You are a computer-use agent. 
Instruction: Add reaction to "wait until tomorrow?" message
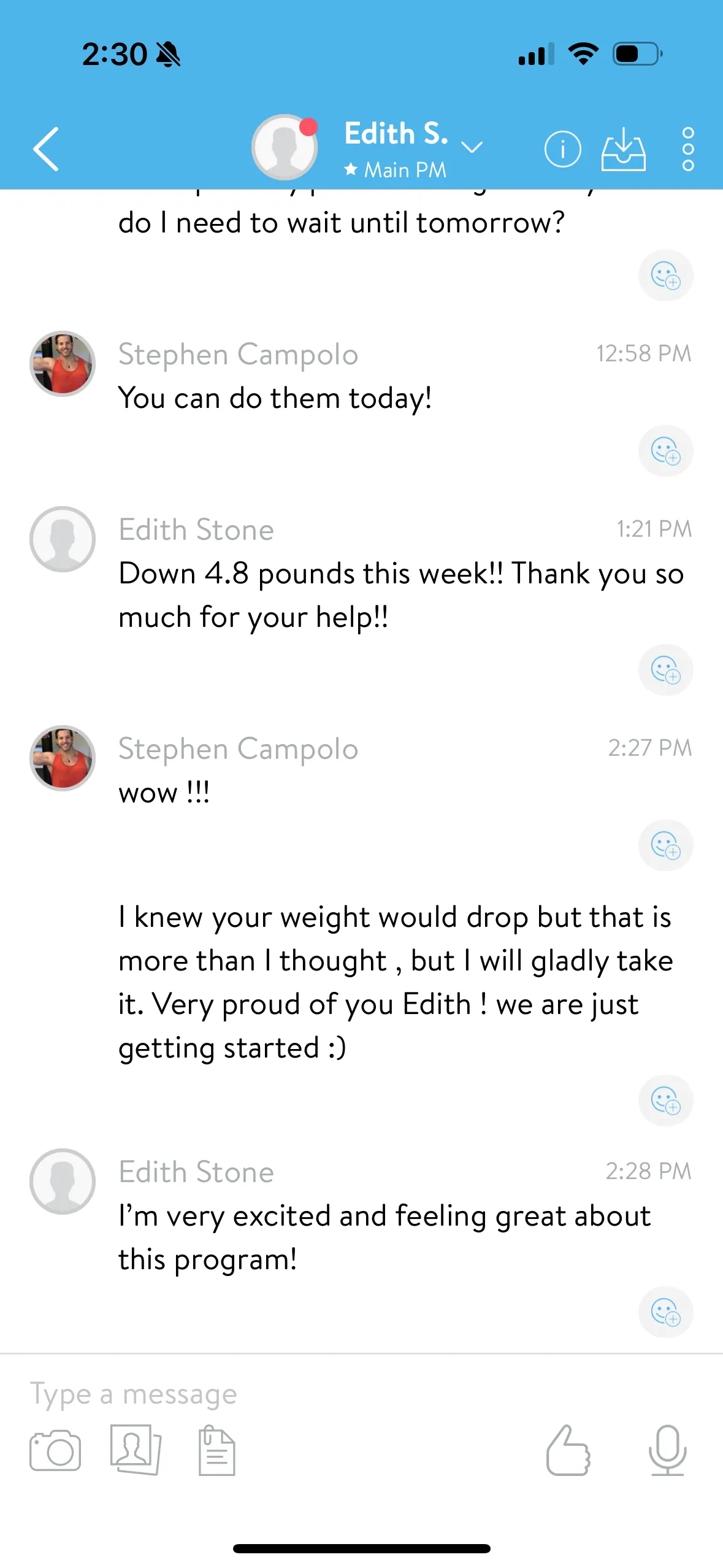click(665, 275)
